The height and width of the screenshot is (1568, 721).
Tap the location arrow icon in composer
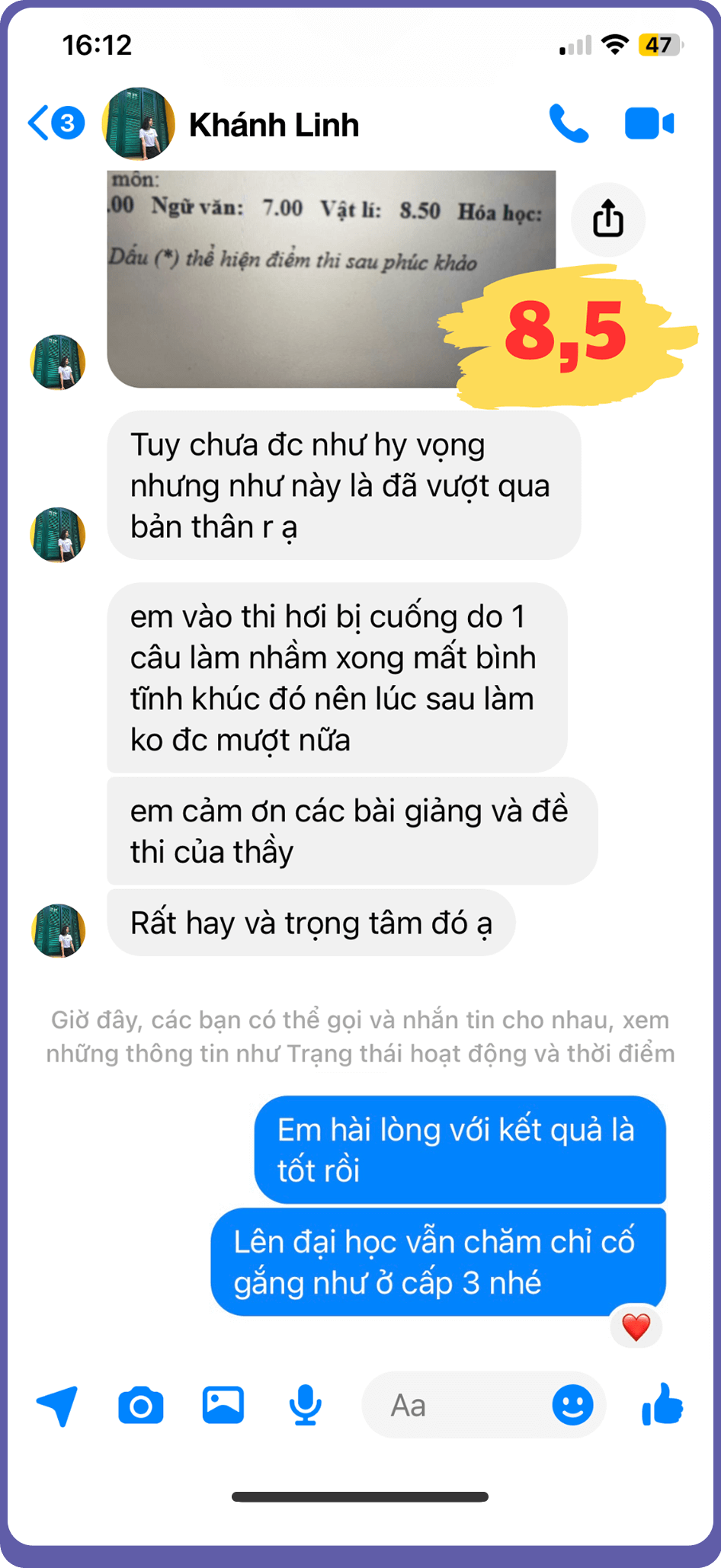pyautogui.click(x=58, y=1404)
